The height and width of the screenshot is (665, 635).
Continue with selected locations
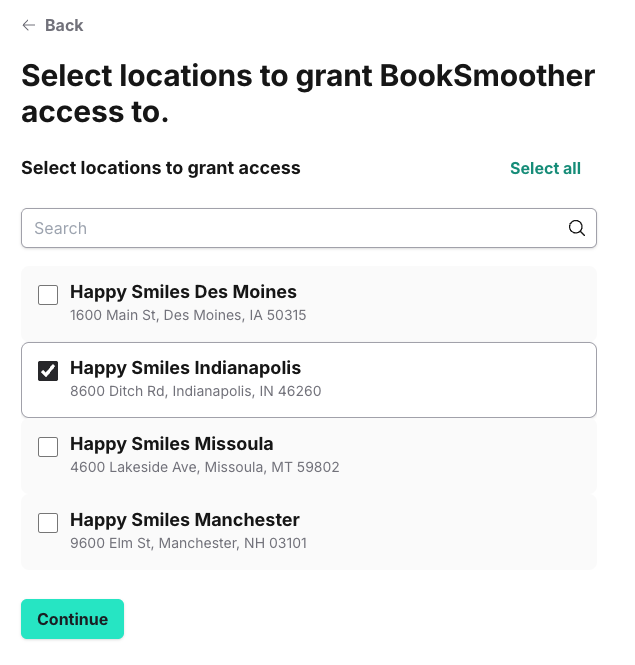(x=72, y=619)
